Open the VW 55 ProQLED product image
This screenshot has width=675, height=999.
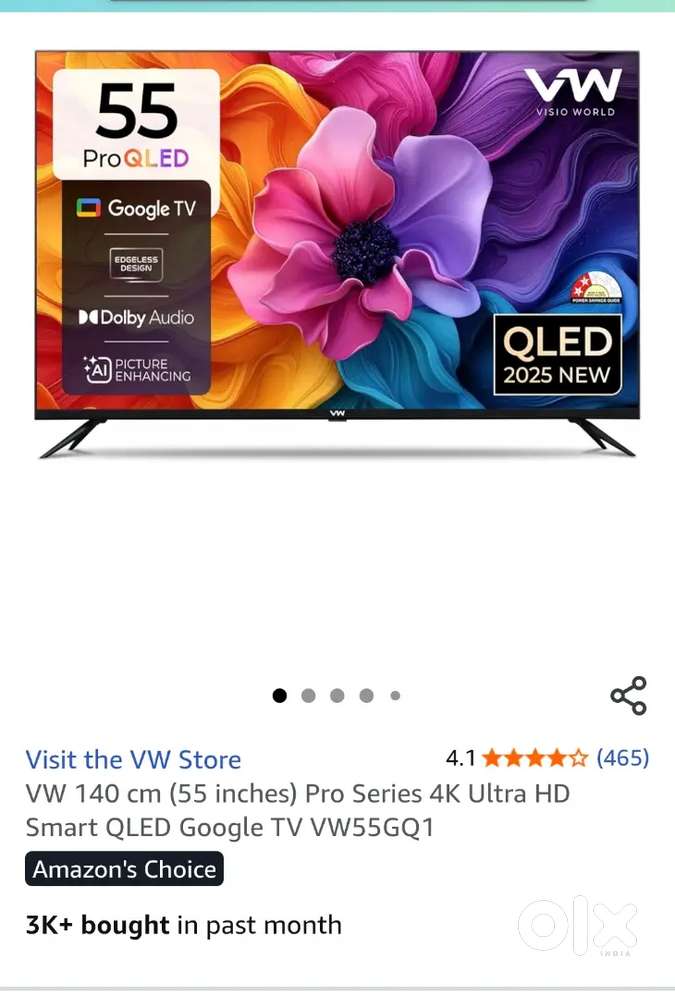coord(337,255)
